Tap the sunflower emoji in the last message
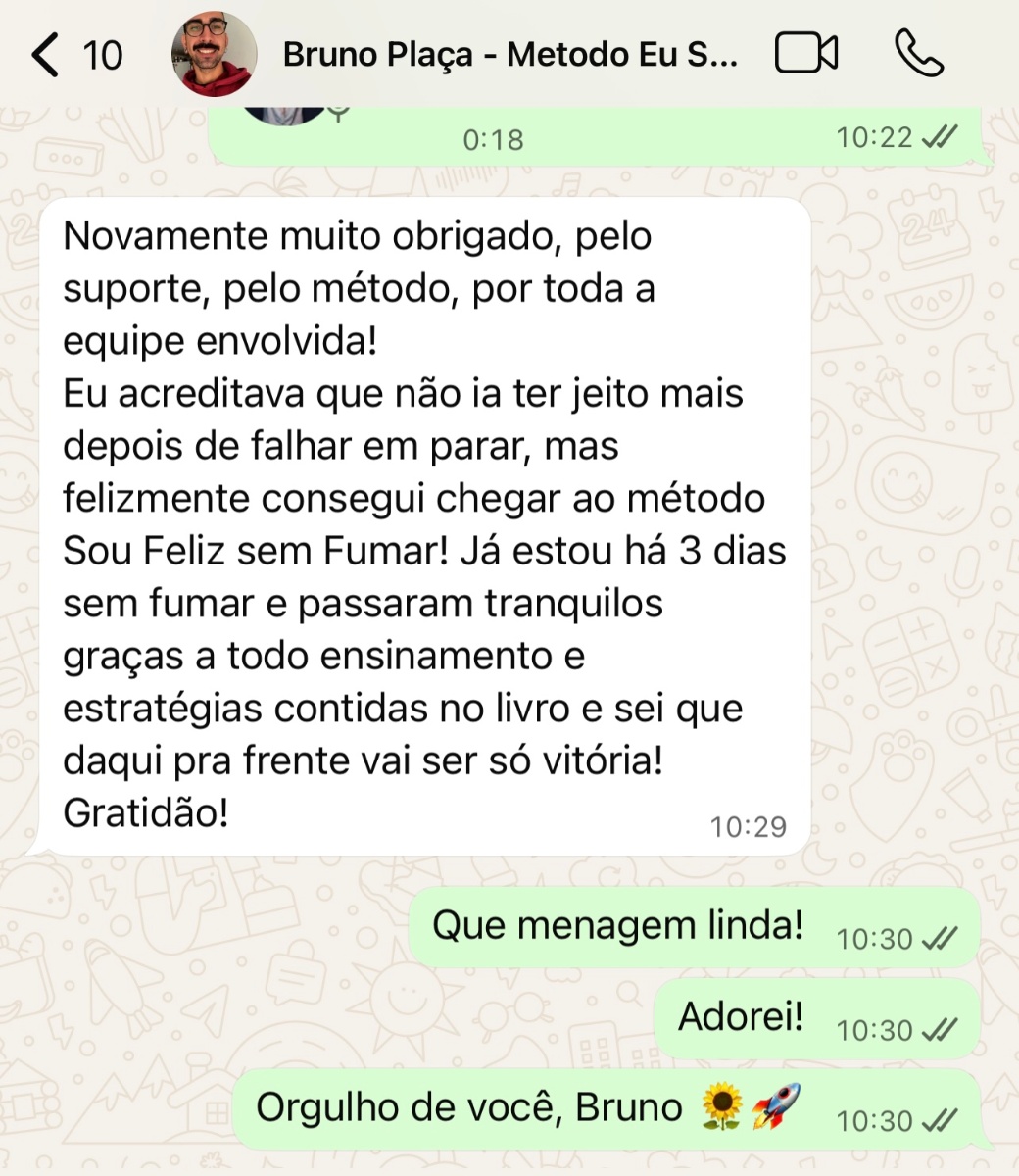Screen dimensions: 1019x1176 pos(722,1106)
